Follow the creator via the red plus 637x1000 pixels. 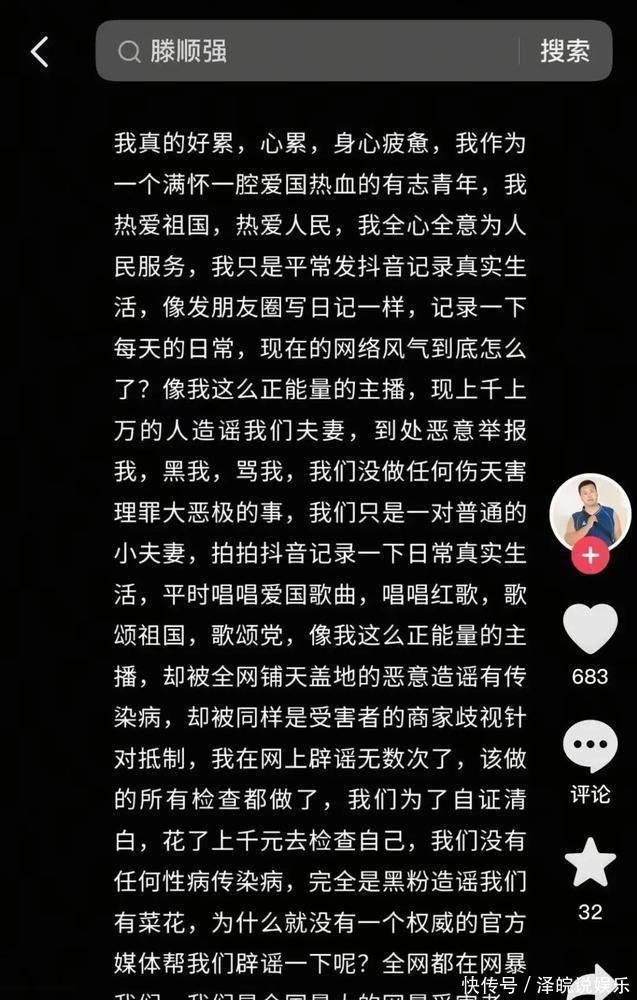[x=590, y=556]
